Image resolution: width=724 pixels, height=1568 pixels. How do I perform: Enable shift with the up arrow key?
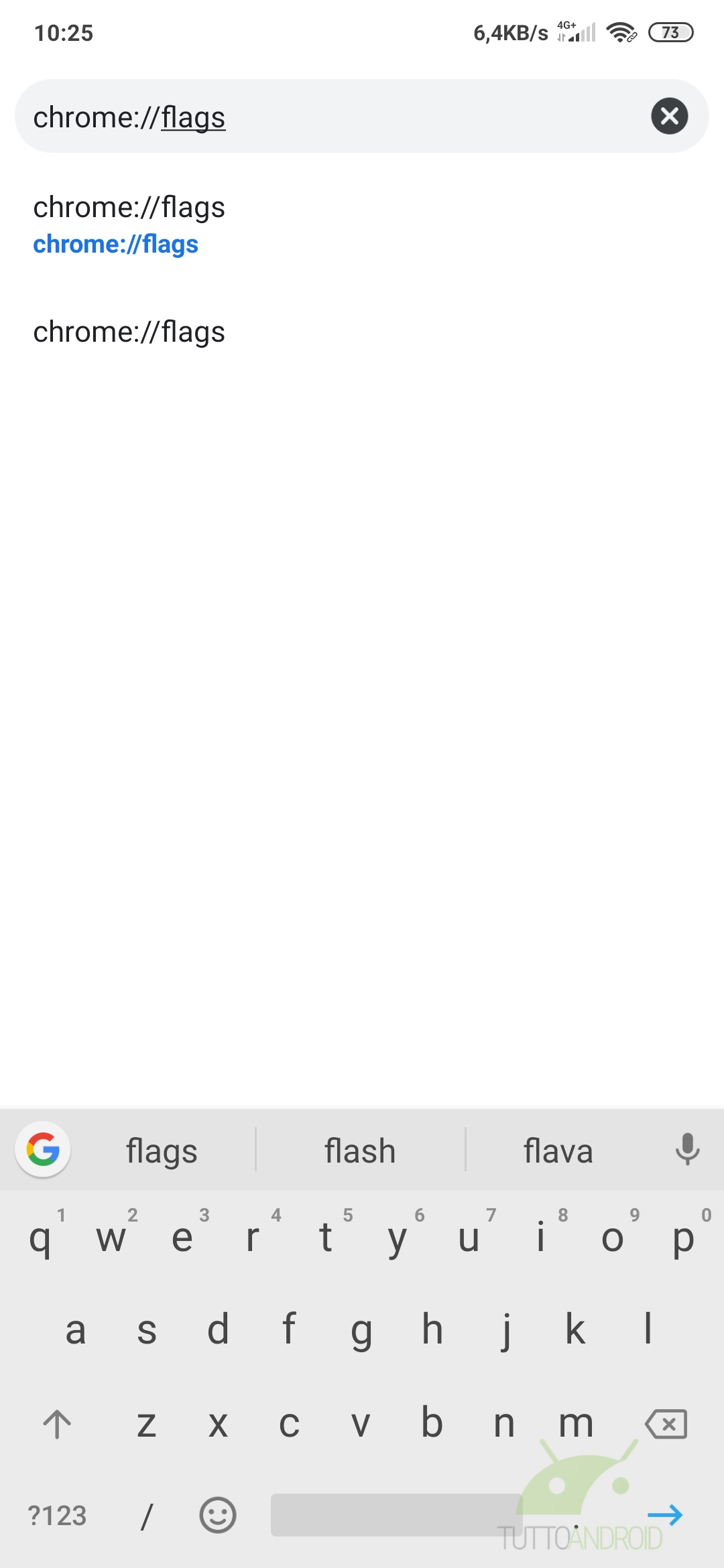[57, 1424]
